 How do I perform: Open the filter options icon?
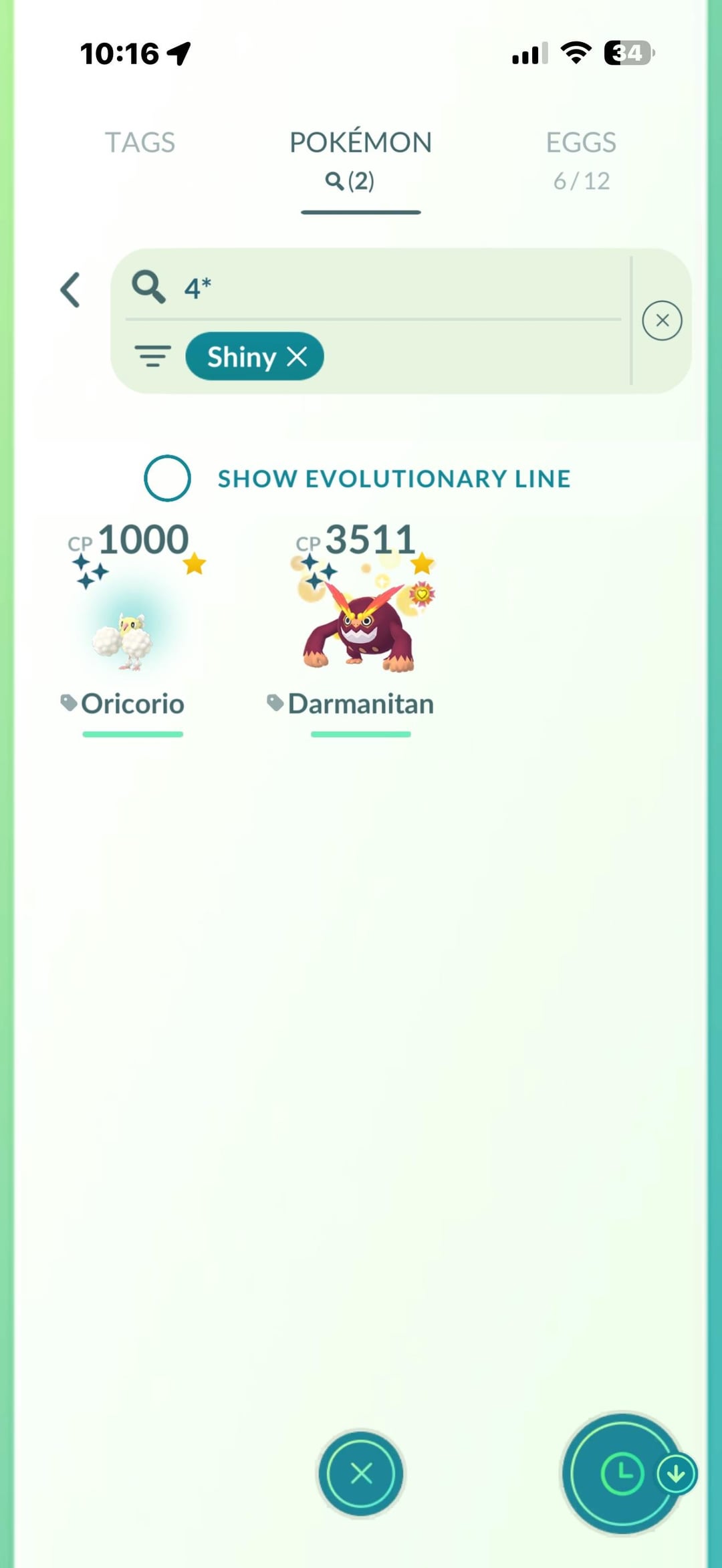click(x=152, y=356)
